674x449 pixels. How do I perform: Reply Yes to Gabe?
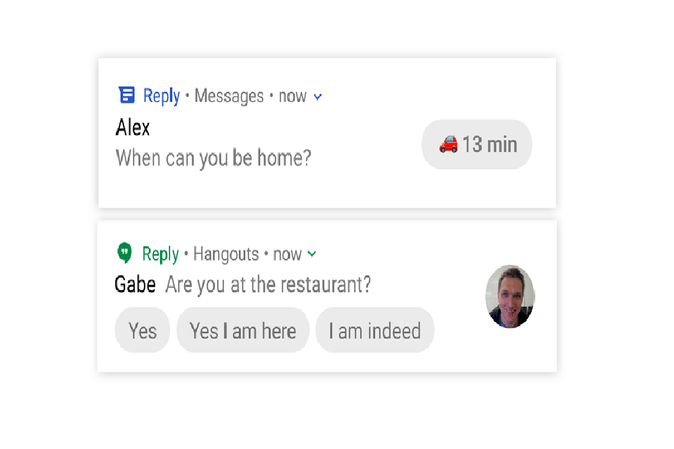pos(143,330)
